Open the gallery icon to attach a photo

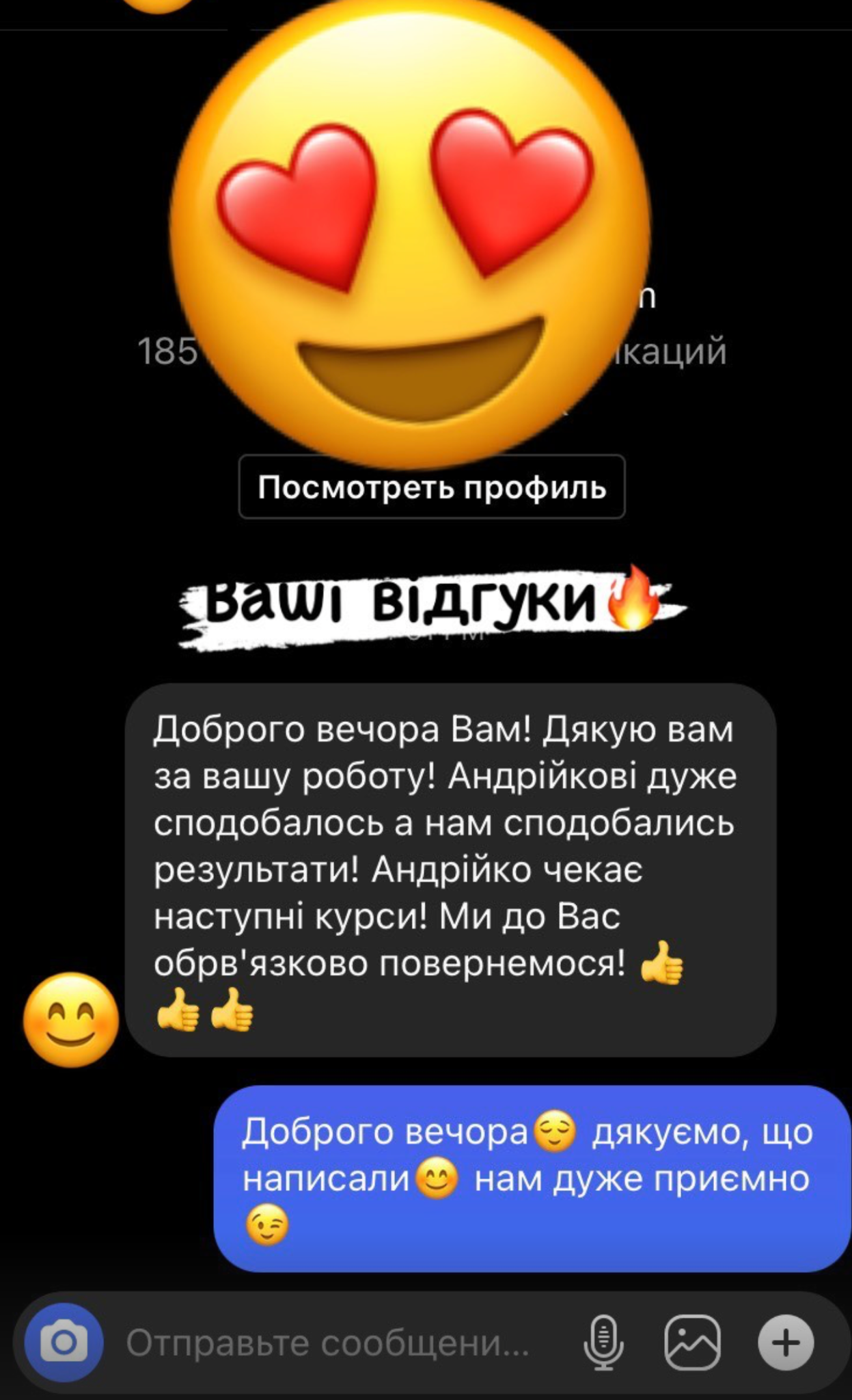(x=693, y=1341)
